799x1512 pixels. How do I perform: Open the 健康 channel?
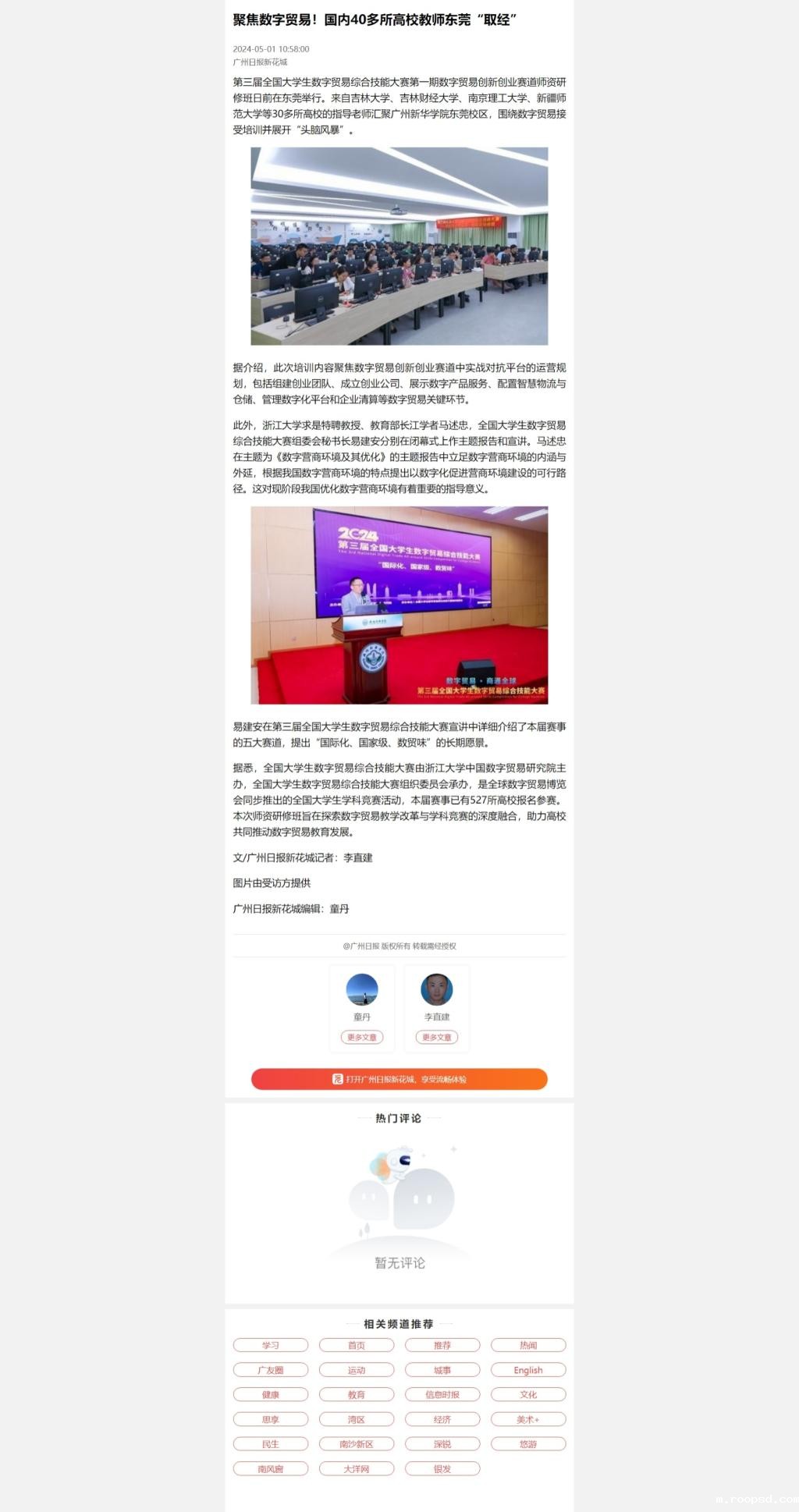point(270,1394)
